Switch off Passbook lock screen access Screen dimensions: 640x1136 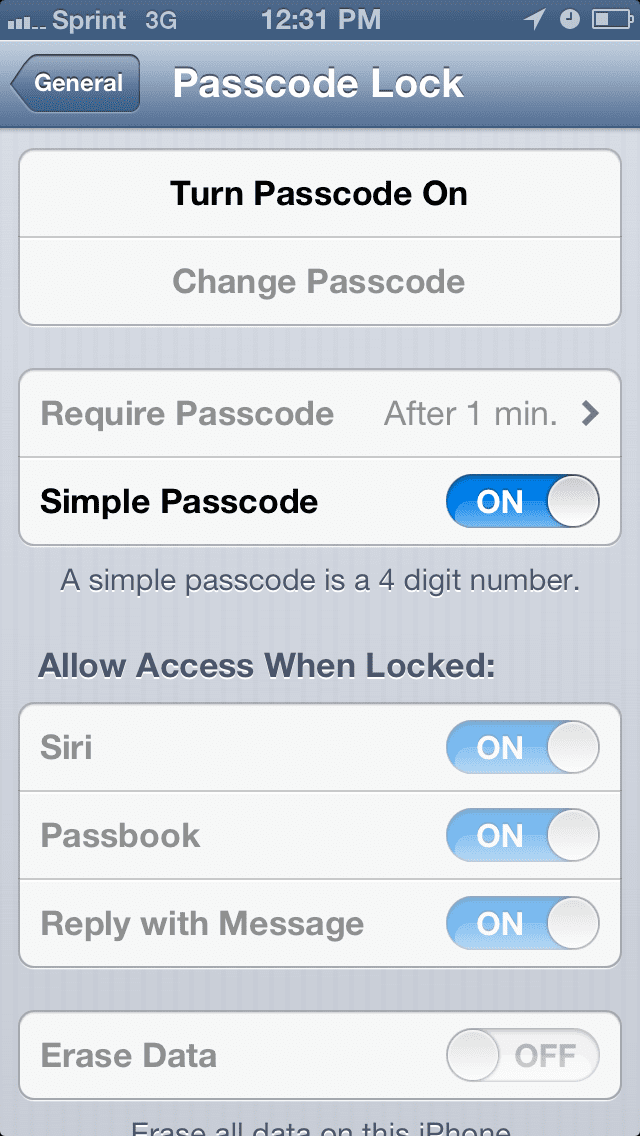tap(522, 836)
